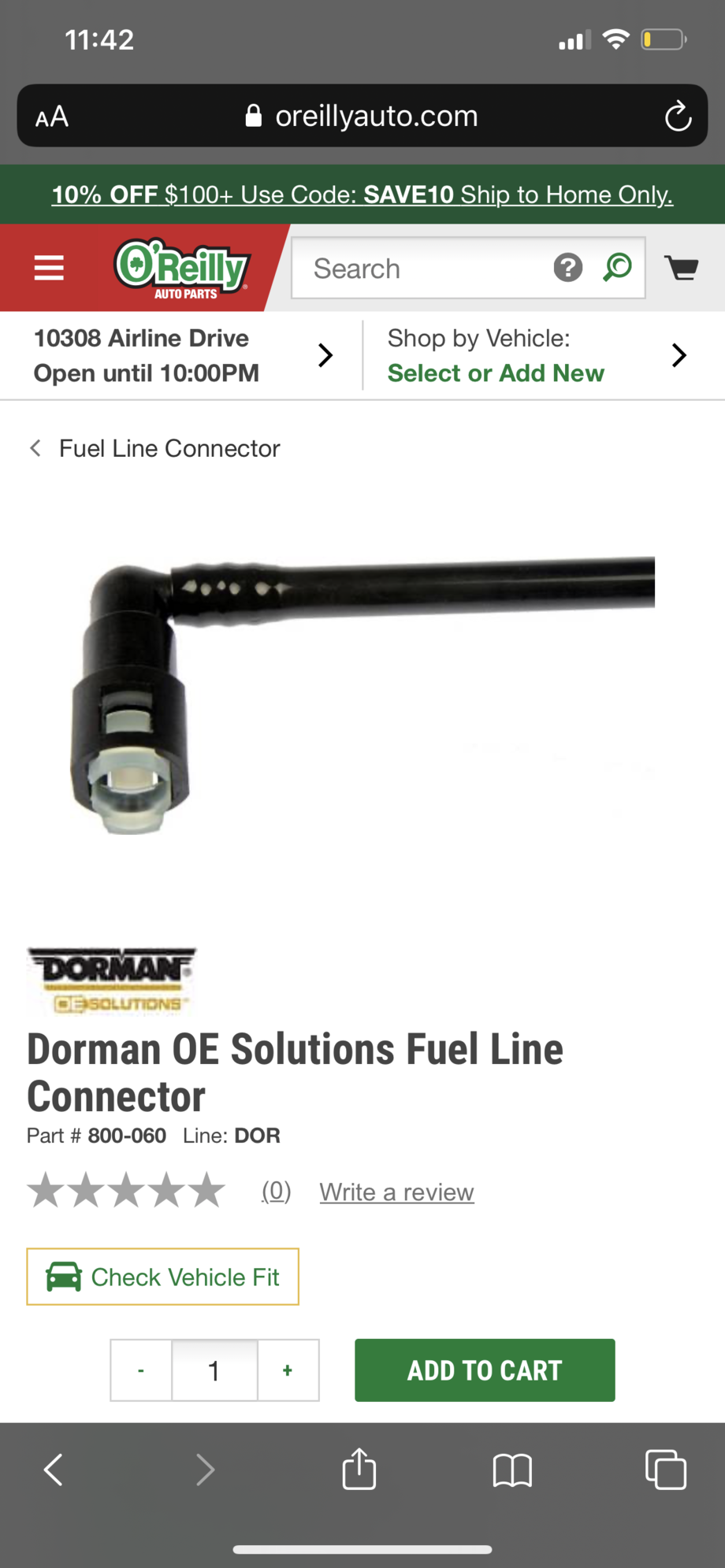Open the Safari share sheet
This screenshot has height=1568, width=725.
click(x=359, y=1469)
